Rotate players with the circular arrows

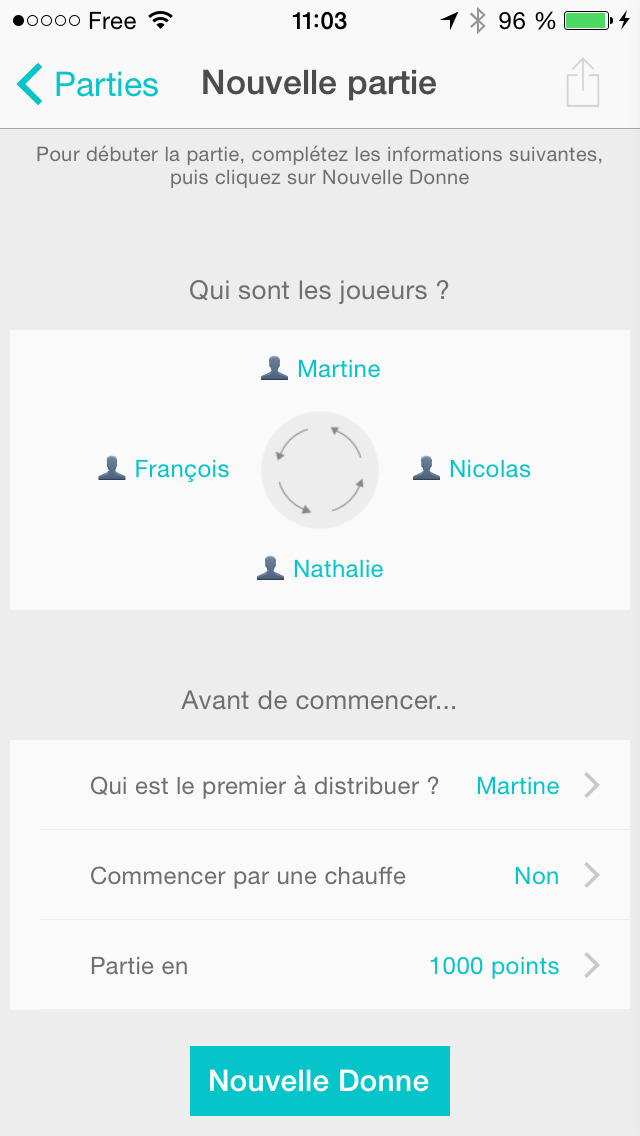click(x=320, y=470)
